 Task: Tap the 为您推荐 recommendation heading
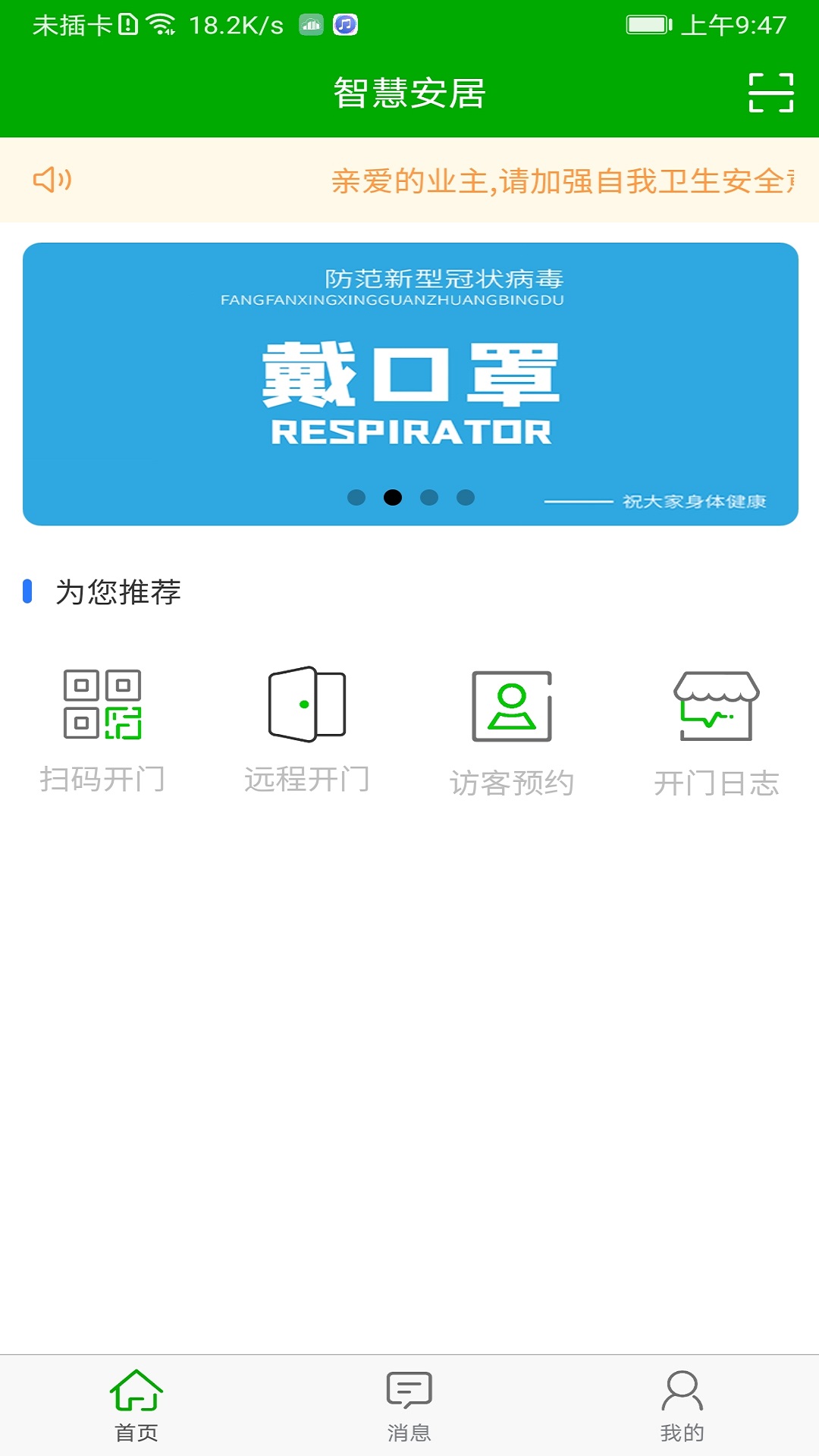pos(118,591)
